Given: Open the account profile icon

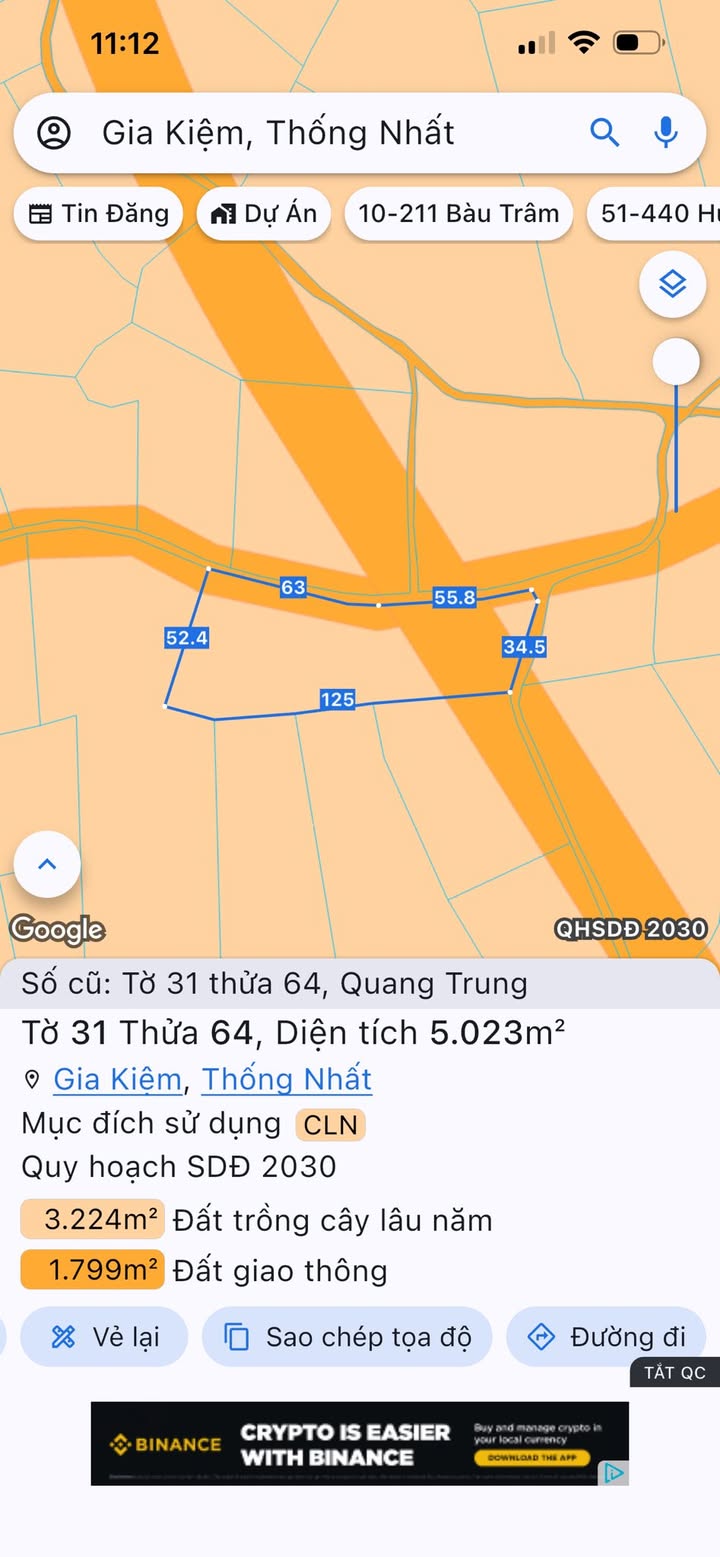Looking at the screenshot, I should 54,133.
